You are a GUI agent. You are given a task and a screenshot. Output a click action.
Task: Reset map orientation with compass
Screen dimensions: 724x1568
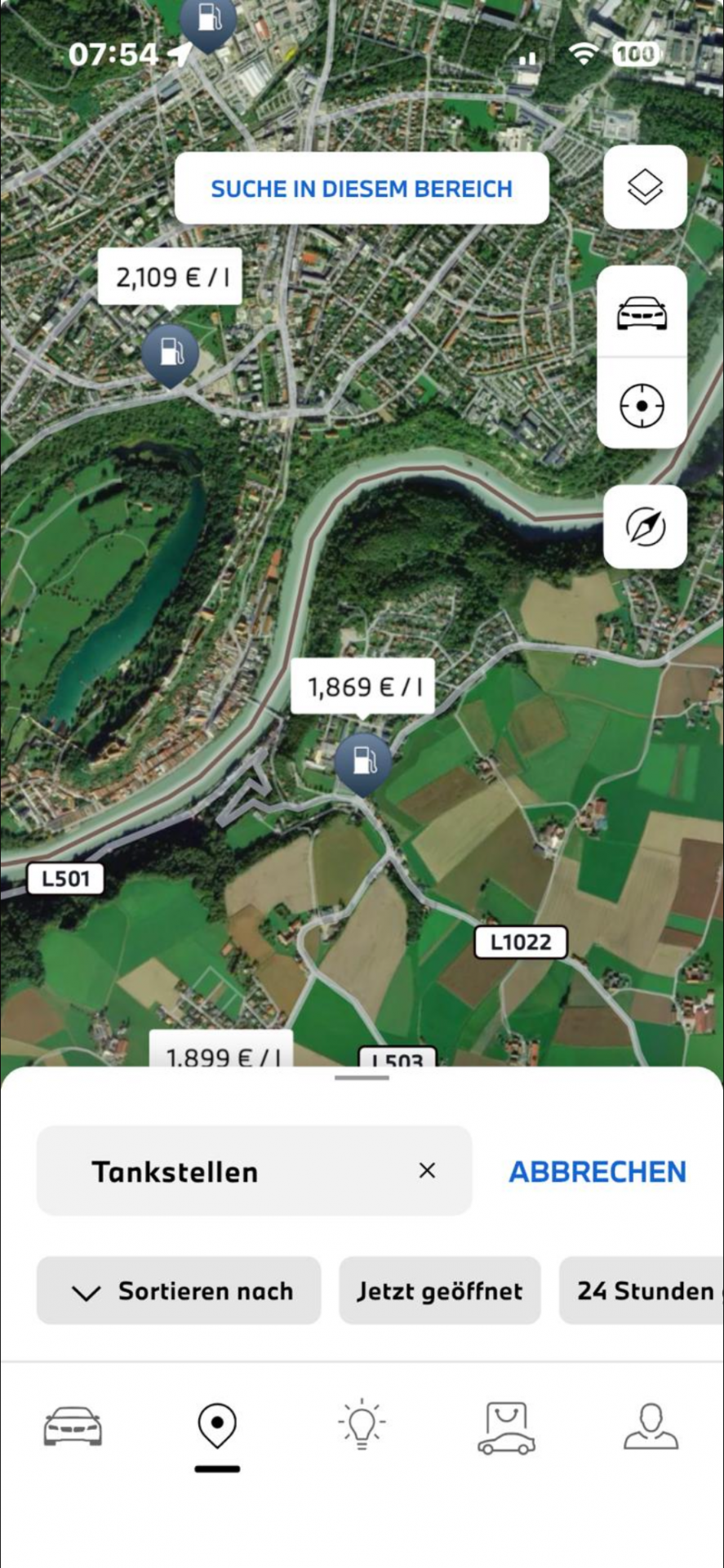click(645, 527)
